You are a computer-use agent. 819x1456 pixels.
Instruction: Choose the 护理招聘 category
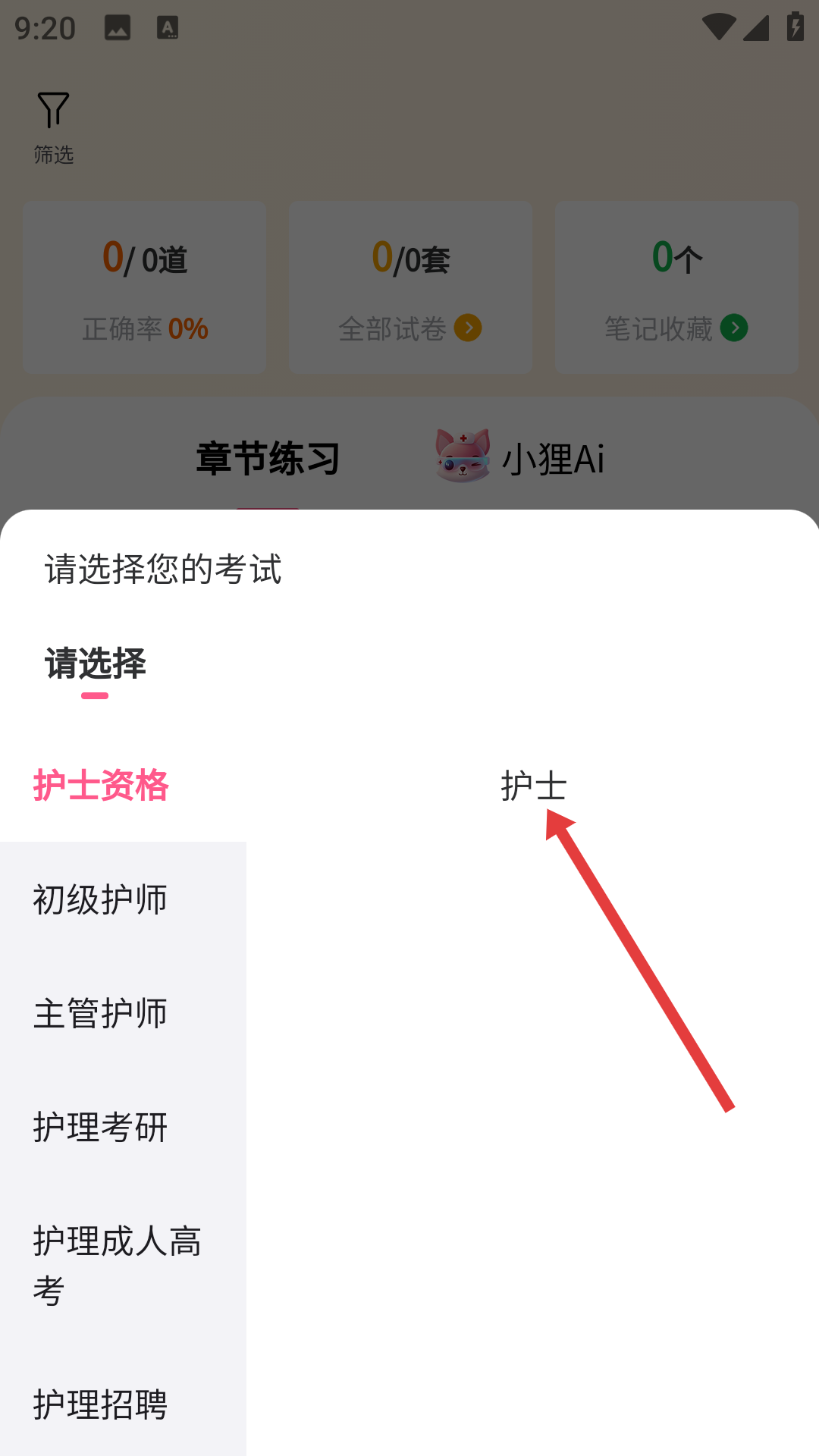pyautogui.click(x=101, y=1404)
